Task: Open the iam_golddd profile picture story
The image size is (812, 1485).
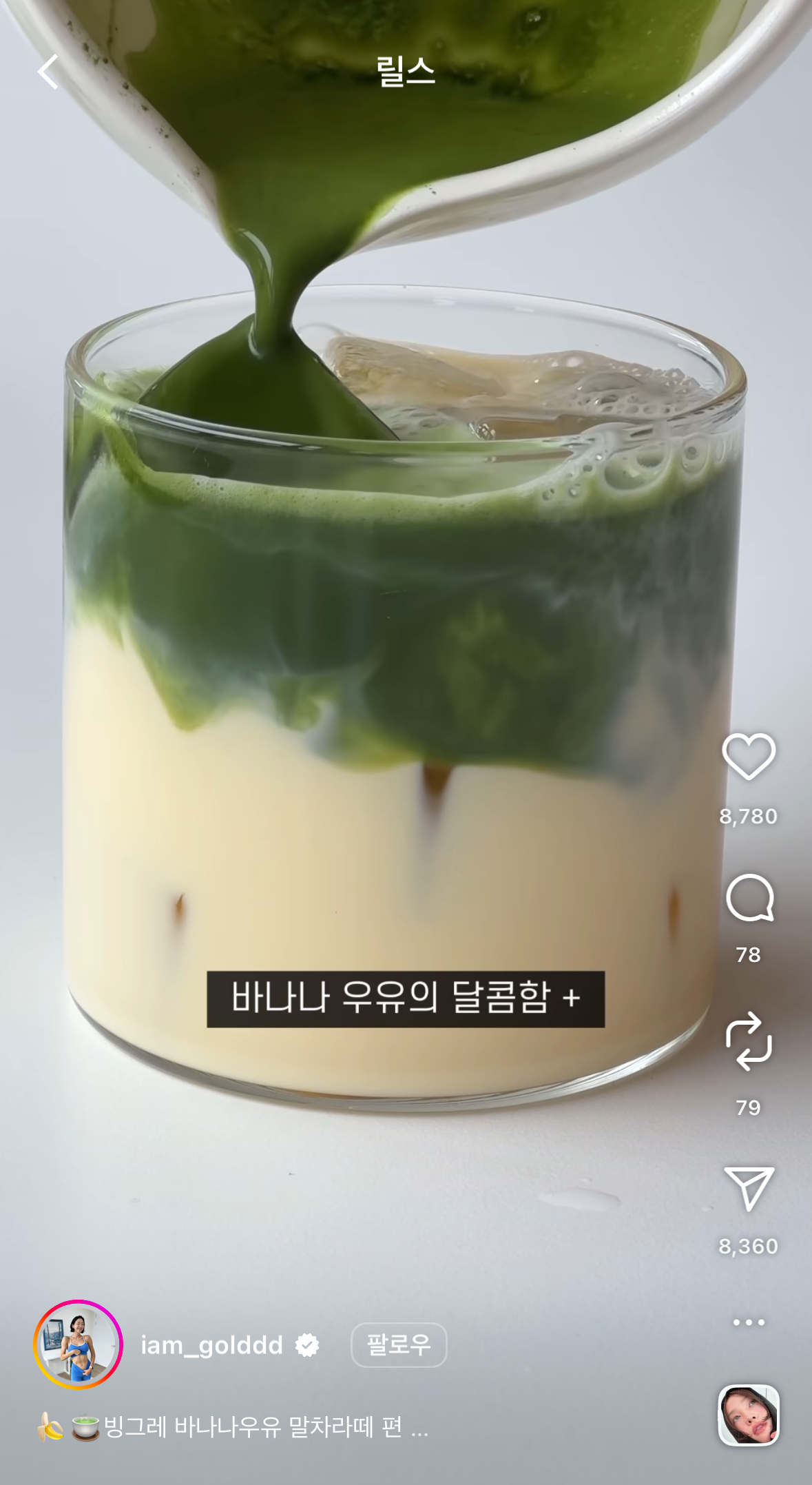Action: (x=78, y=1344)
